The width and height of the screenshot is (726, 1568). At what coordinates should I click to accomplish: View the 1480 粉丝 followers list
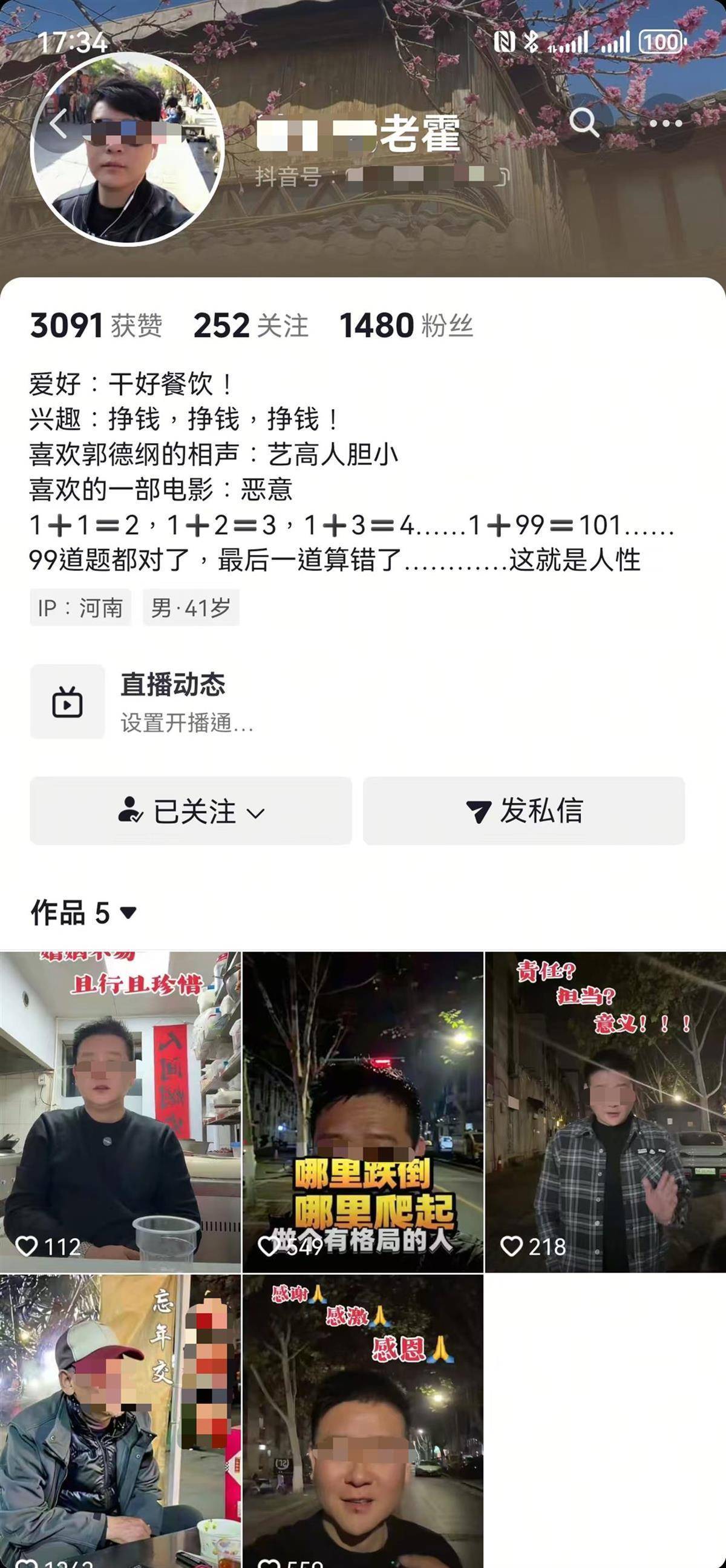[405, 326]
